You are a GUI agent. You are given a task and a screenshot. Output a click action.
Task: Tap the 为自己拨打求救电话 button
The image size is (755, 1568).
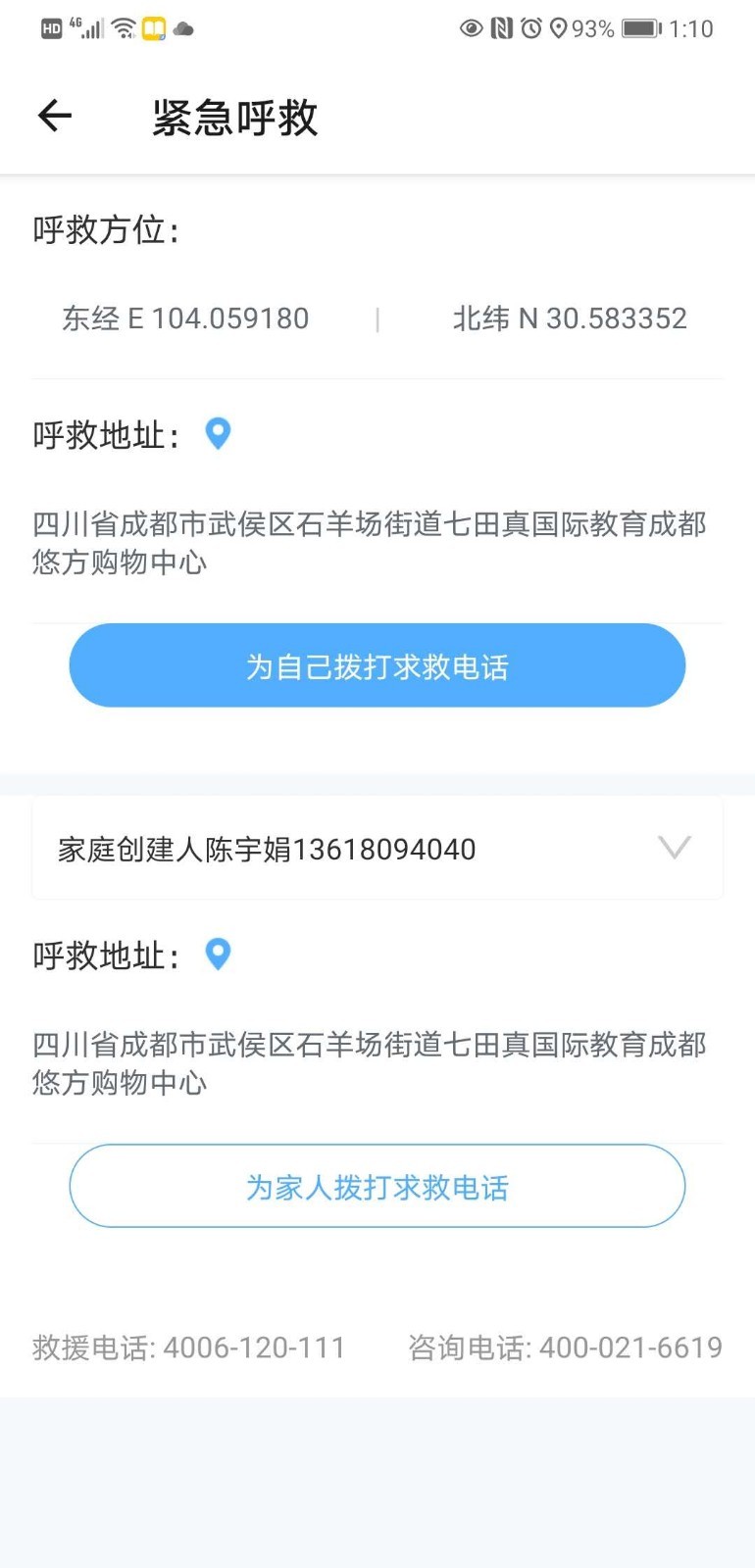(377, 666)
